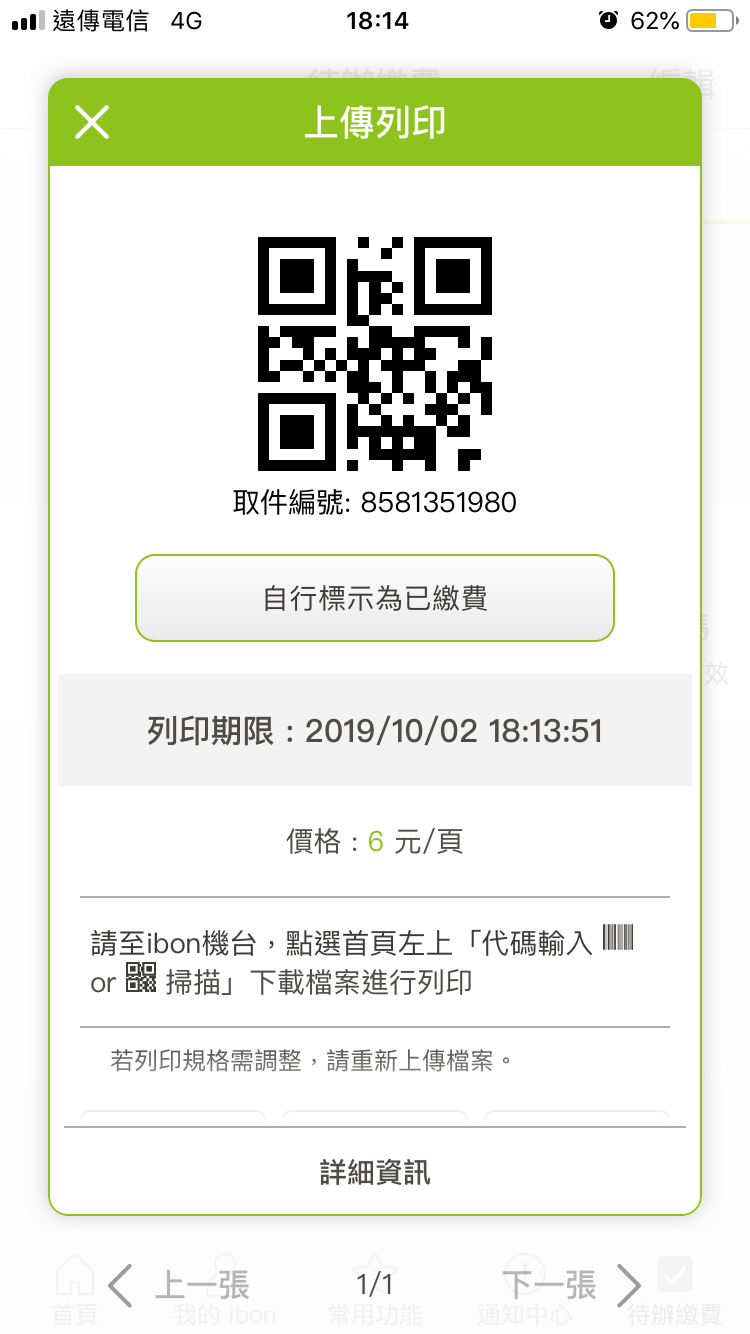Close the 上傳列印 dialog
This screenshot has height=1334, width=750.
(92, 123)
